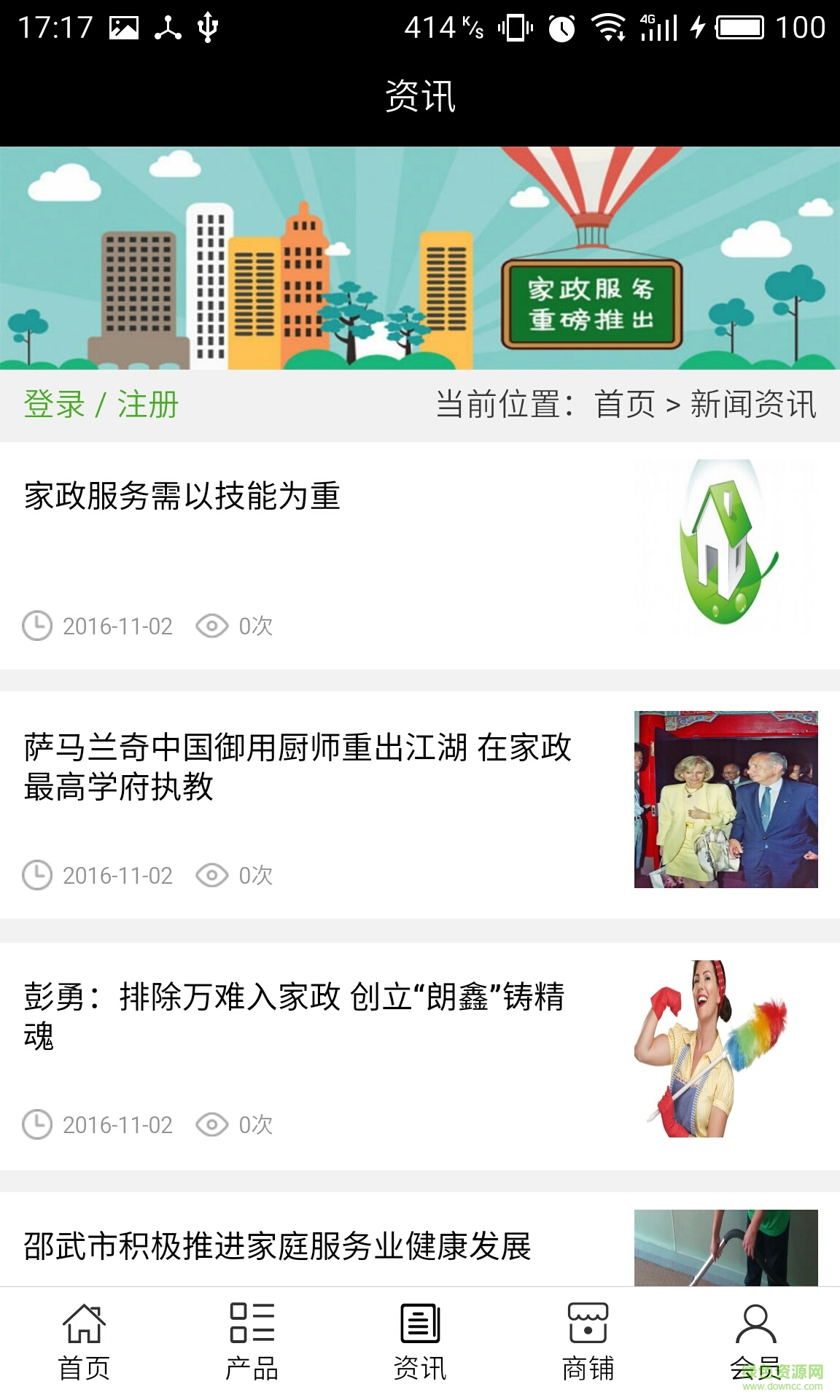Click the 注册 register link
The height and width of the screenshot is (1400, 840).
coord(149,406)
